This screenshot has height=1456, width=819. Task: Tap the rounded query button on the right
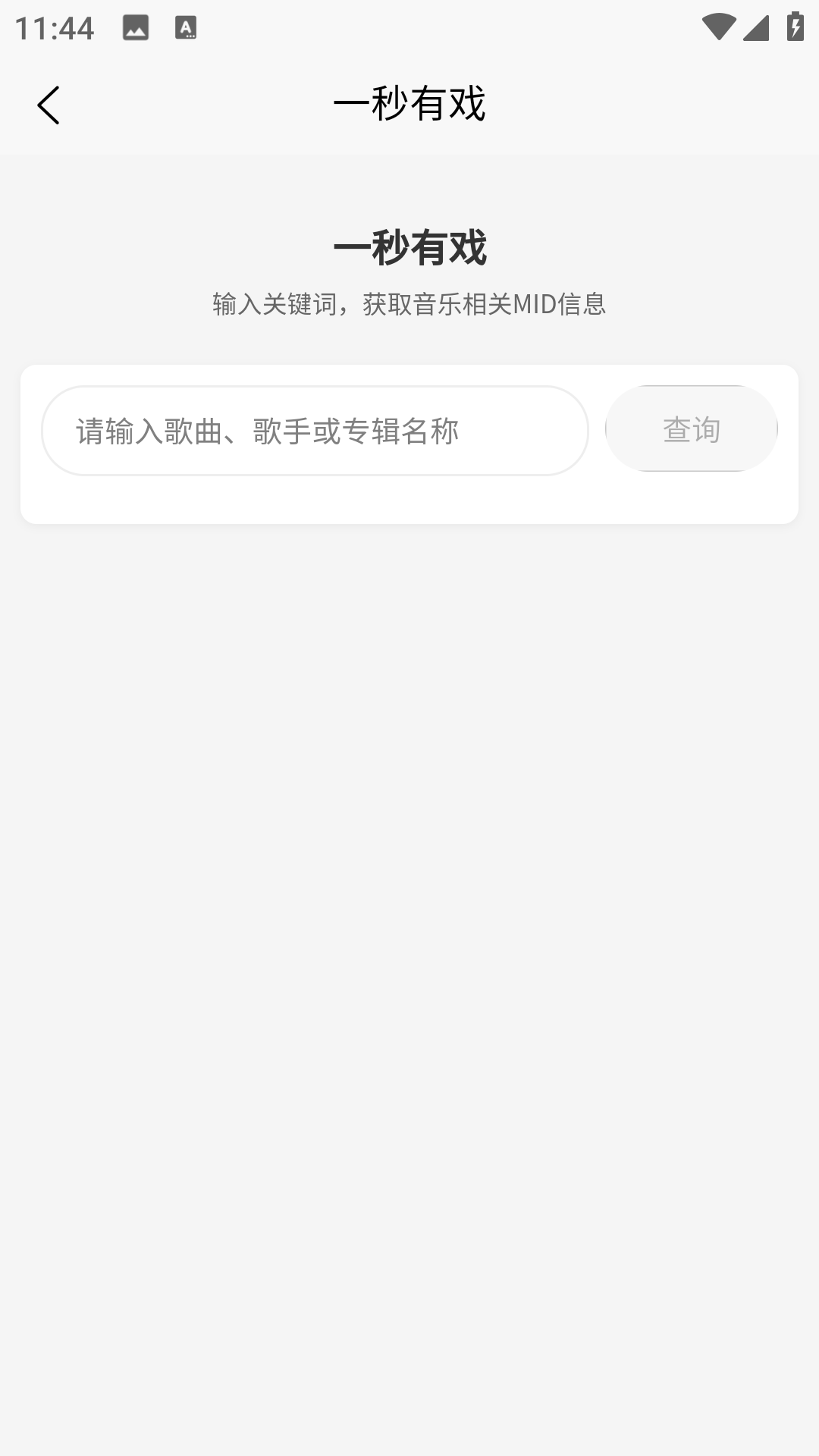(x=691, y=428)
